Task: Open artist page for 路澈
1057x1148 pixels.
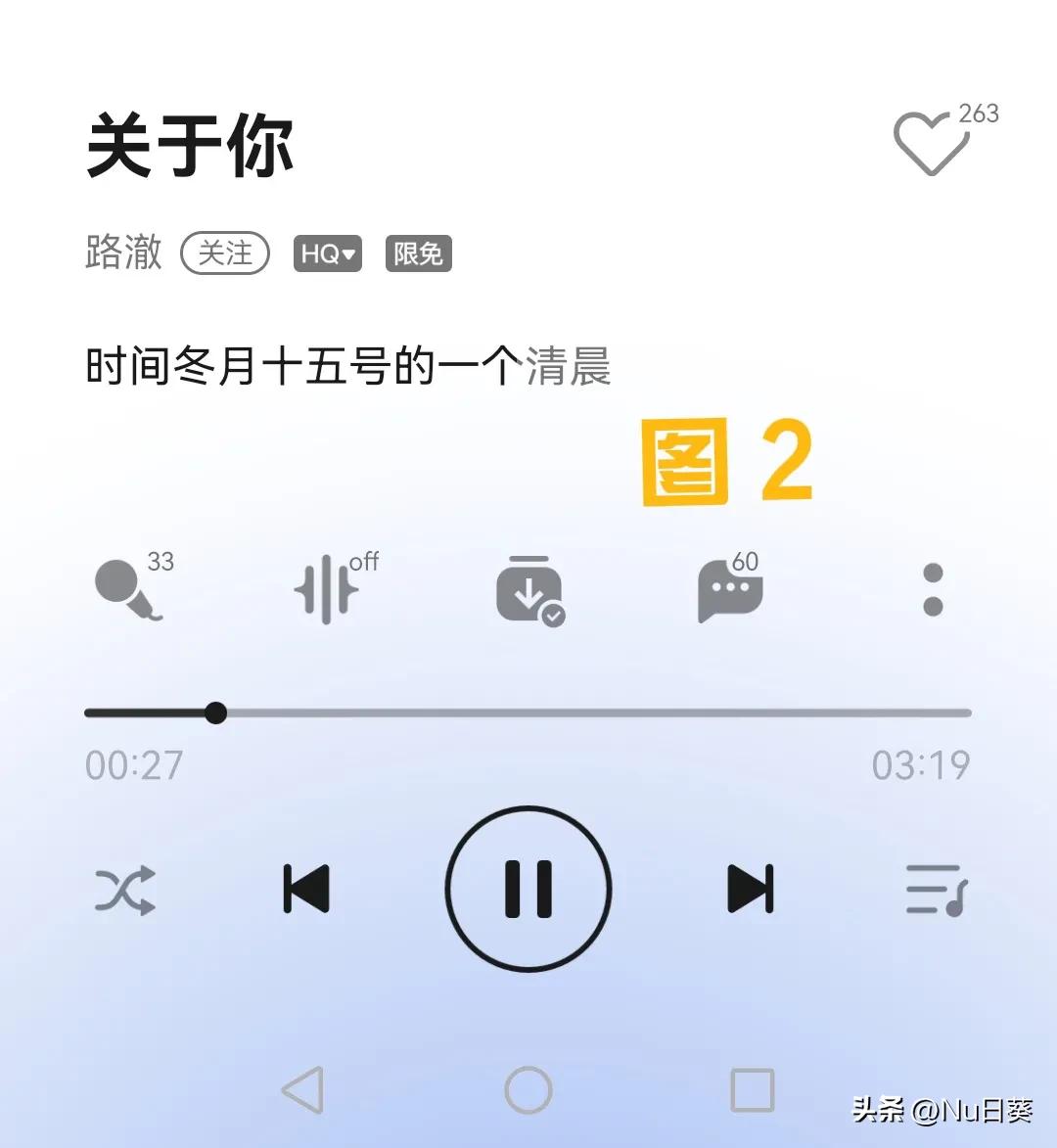Action: 124,253
